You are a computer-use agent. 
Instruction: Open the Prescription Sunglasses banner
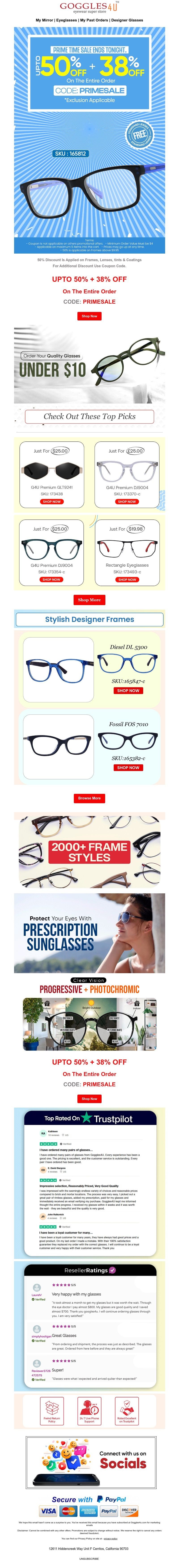click(x=89, y=933)
